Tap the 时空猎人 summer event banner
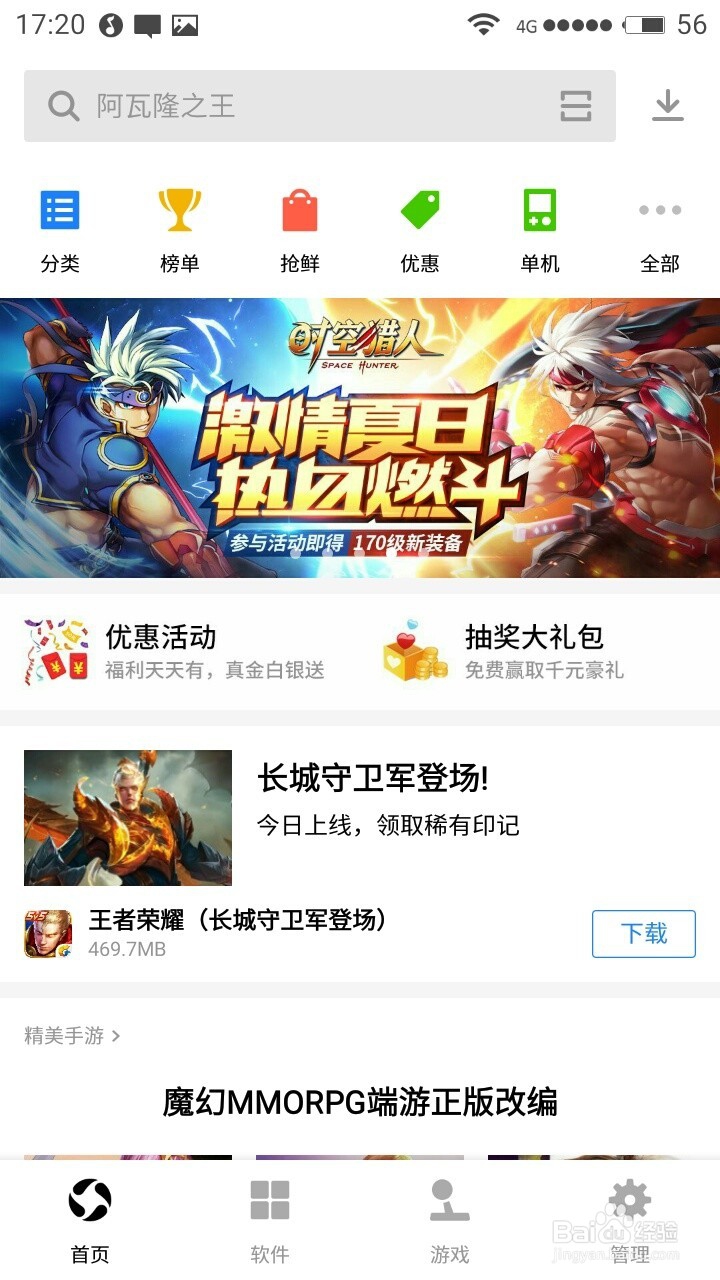This screenshot has width=720, height=1280. point(360,435)
